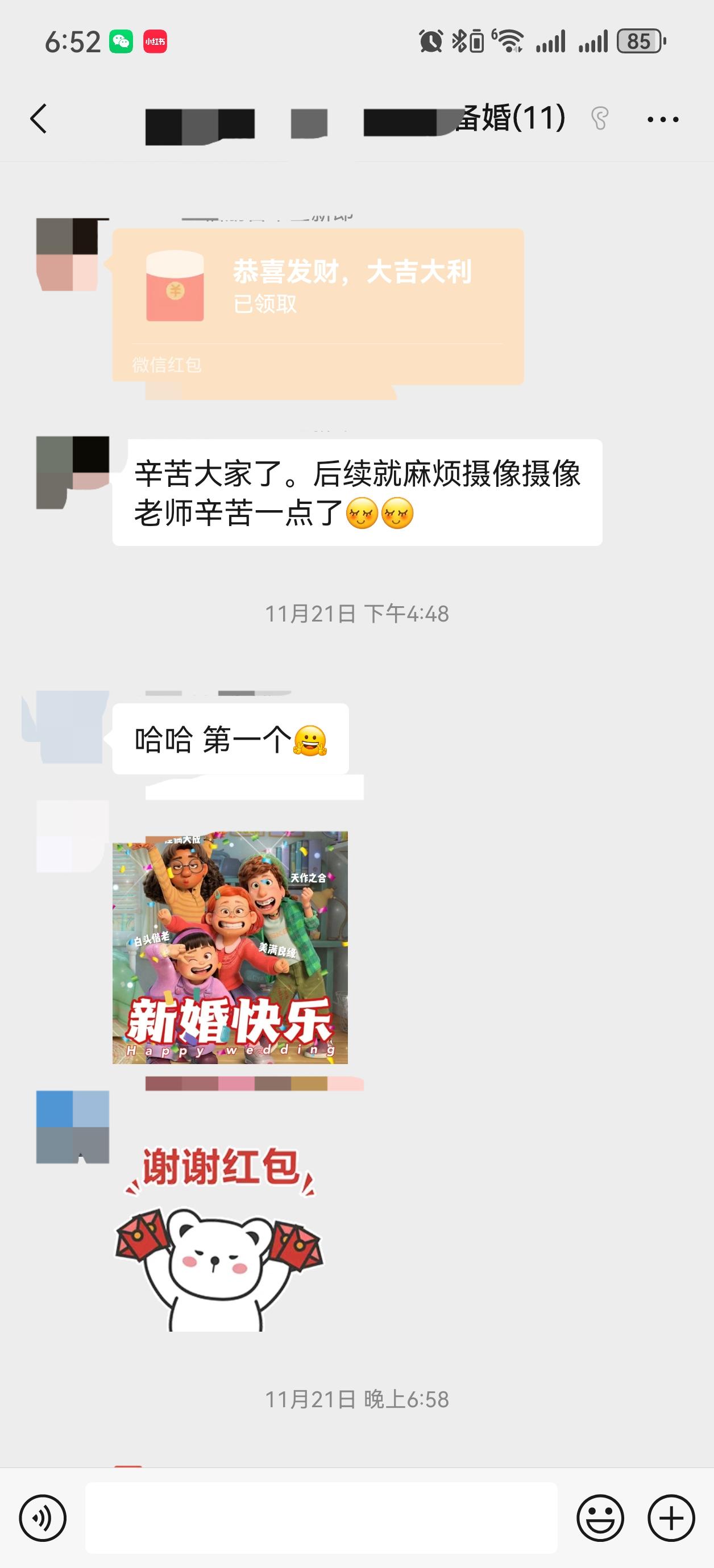This screenshot has width=714, height=1568.
Task: Open avatar of the 谢谢红包 sticker sender
Action: coord(73,1127)
